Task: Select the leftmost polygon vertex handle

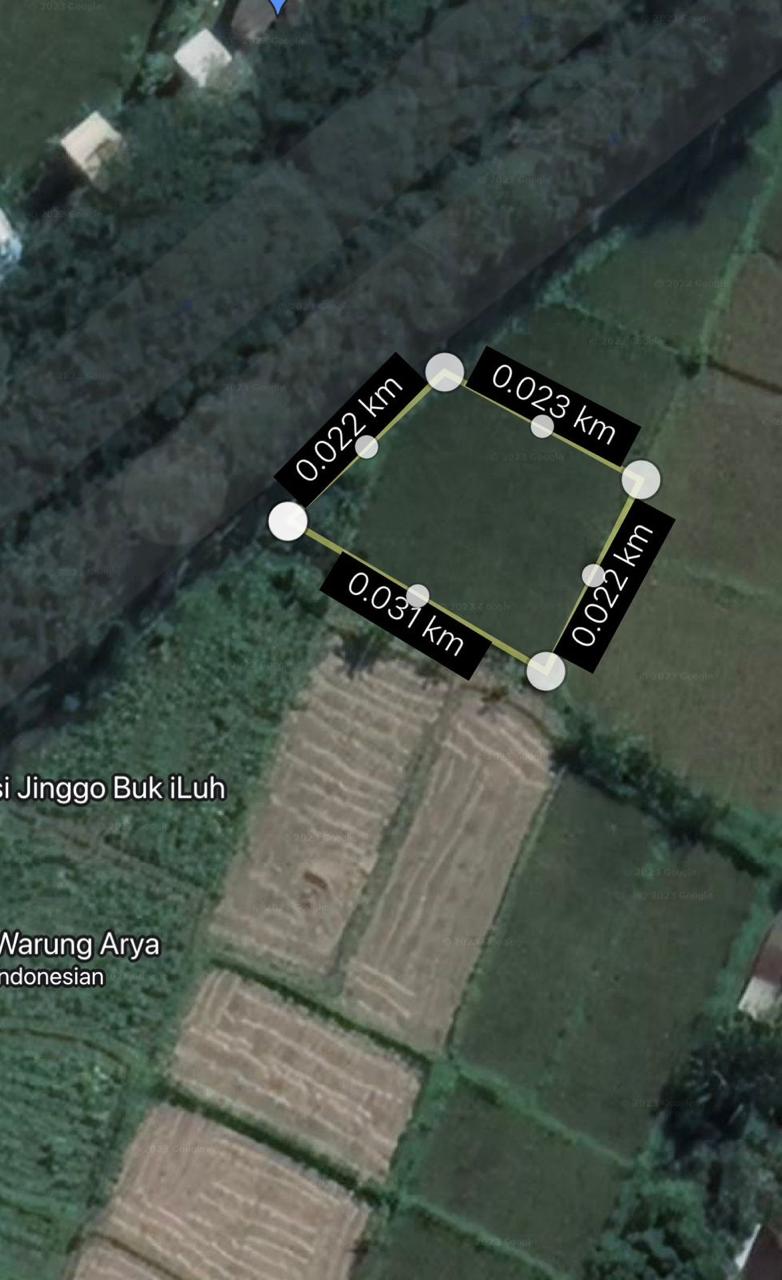Action: 289,521
